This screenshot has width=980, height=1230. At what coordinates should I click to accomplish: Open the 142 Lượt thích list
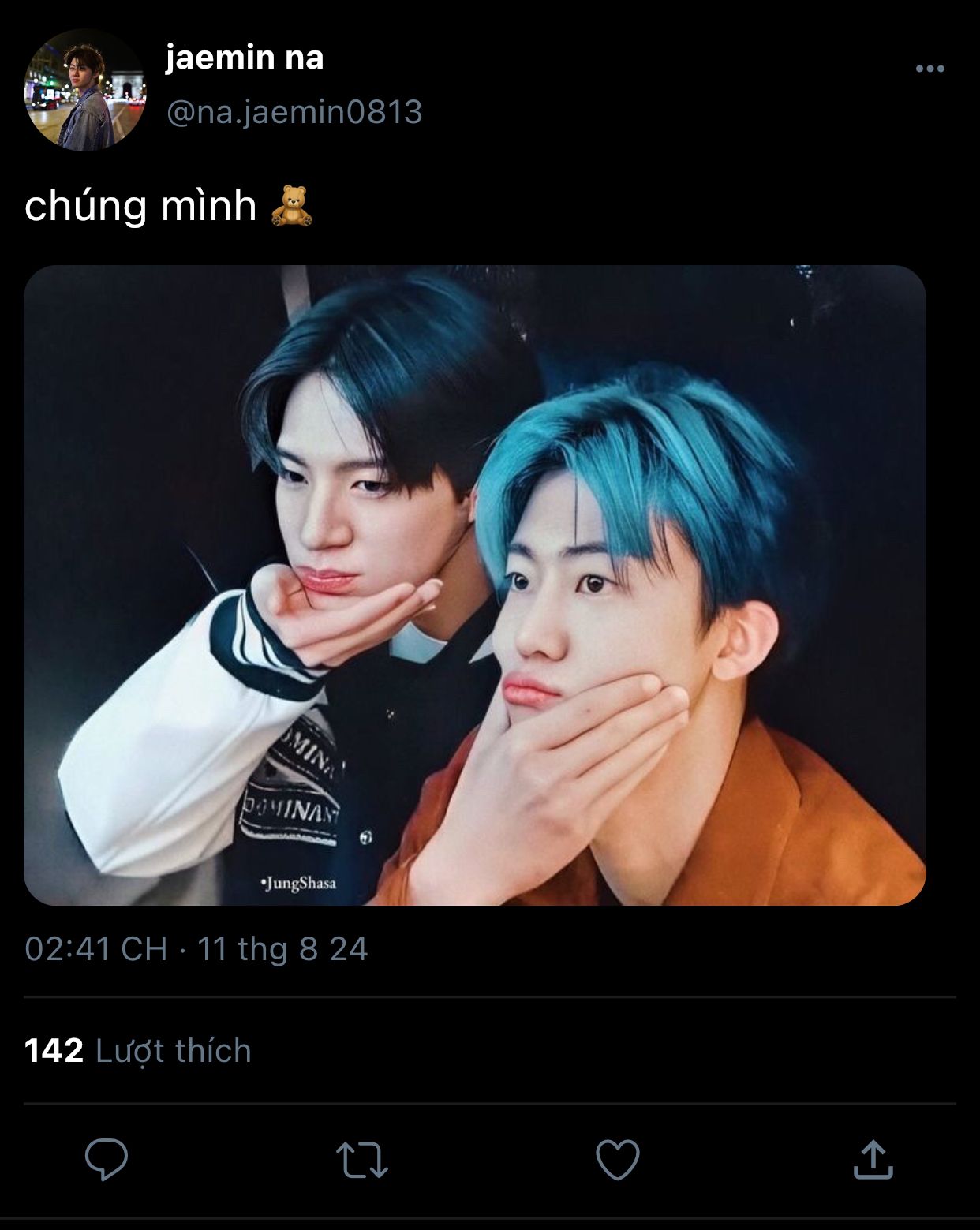pyautogui.click(x=138, y=1051)
